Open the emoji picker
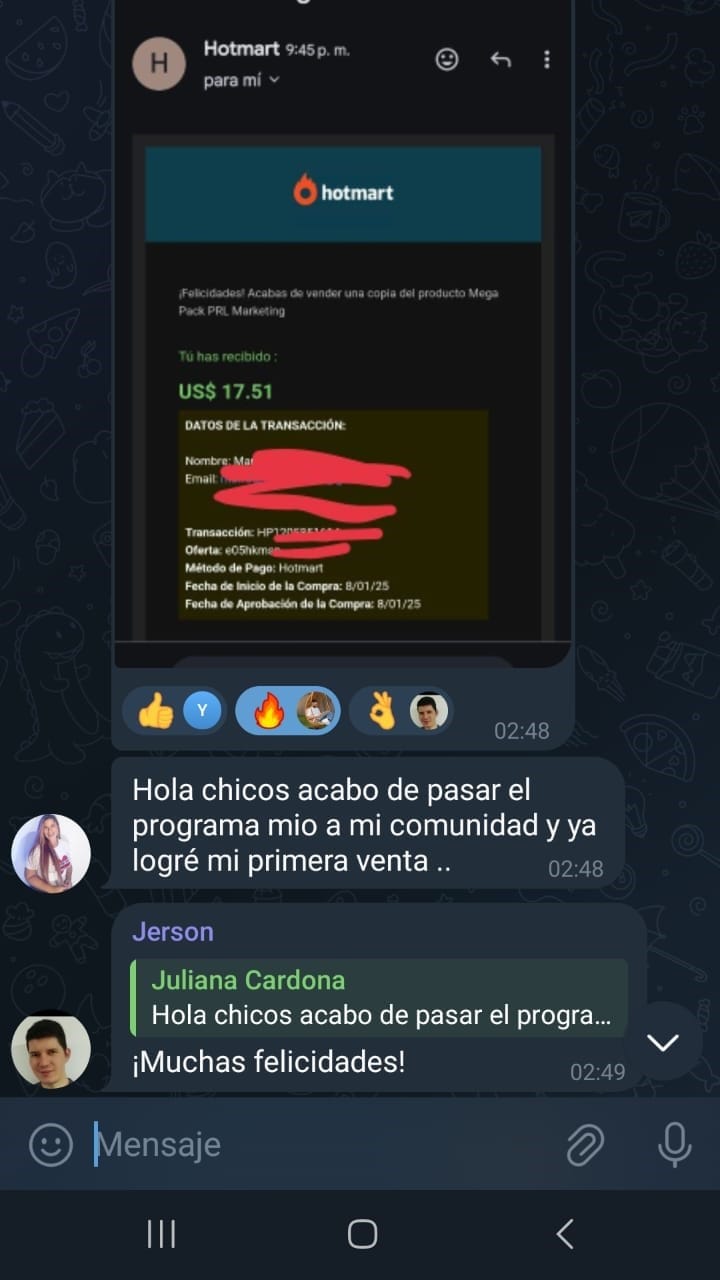Screen dimensions: 720x1280 tap(51, 1145)
